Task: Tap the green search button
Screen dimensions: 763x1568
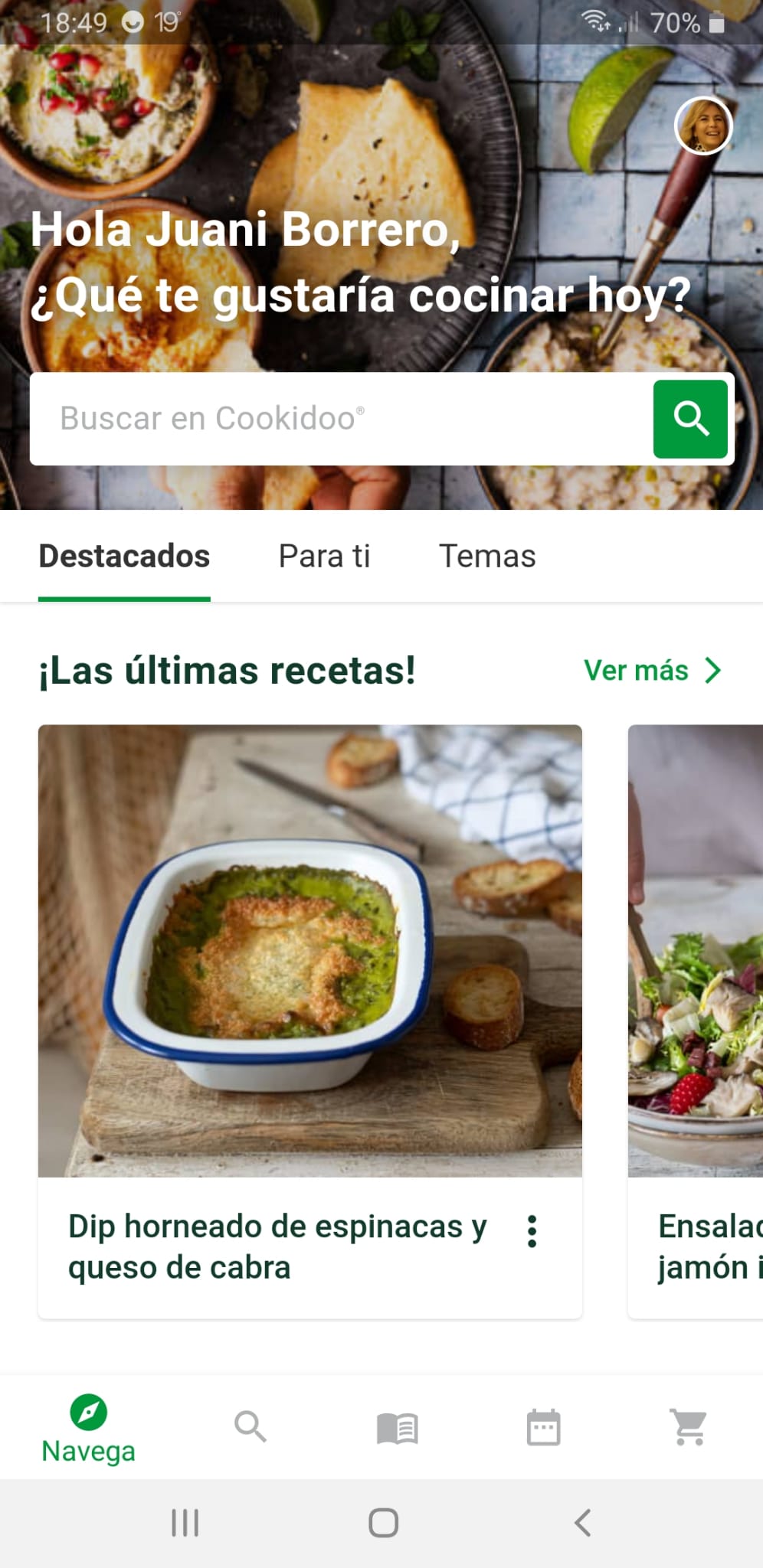Action: pos(690,419)
